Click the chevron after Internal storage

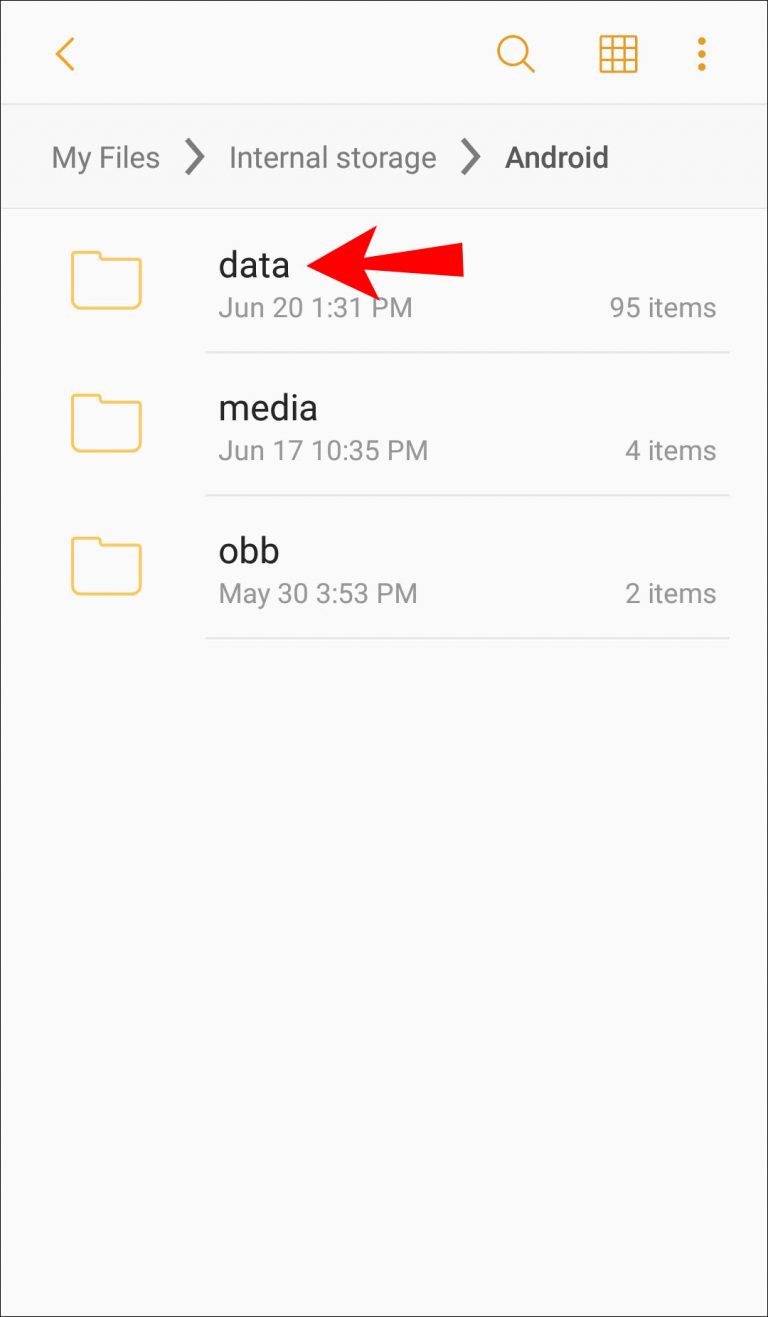468,157
